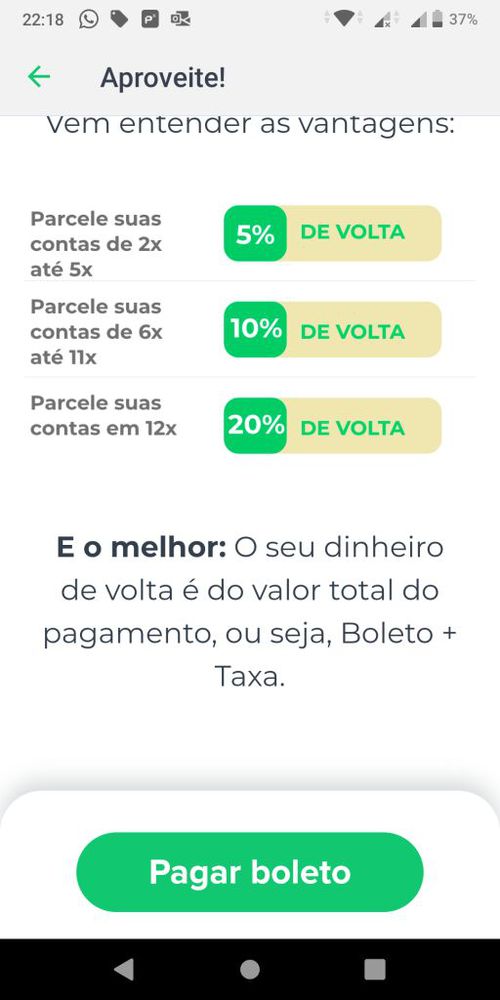Image resolution: width=500 pixels, height=1000 pixels.
Task: Tap the Pagar boleto button
Action: 250,872
